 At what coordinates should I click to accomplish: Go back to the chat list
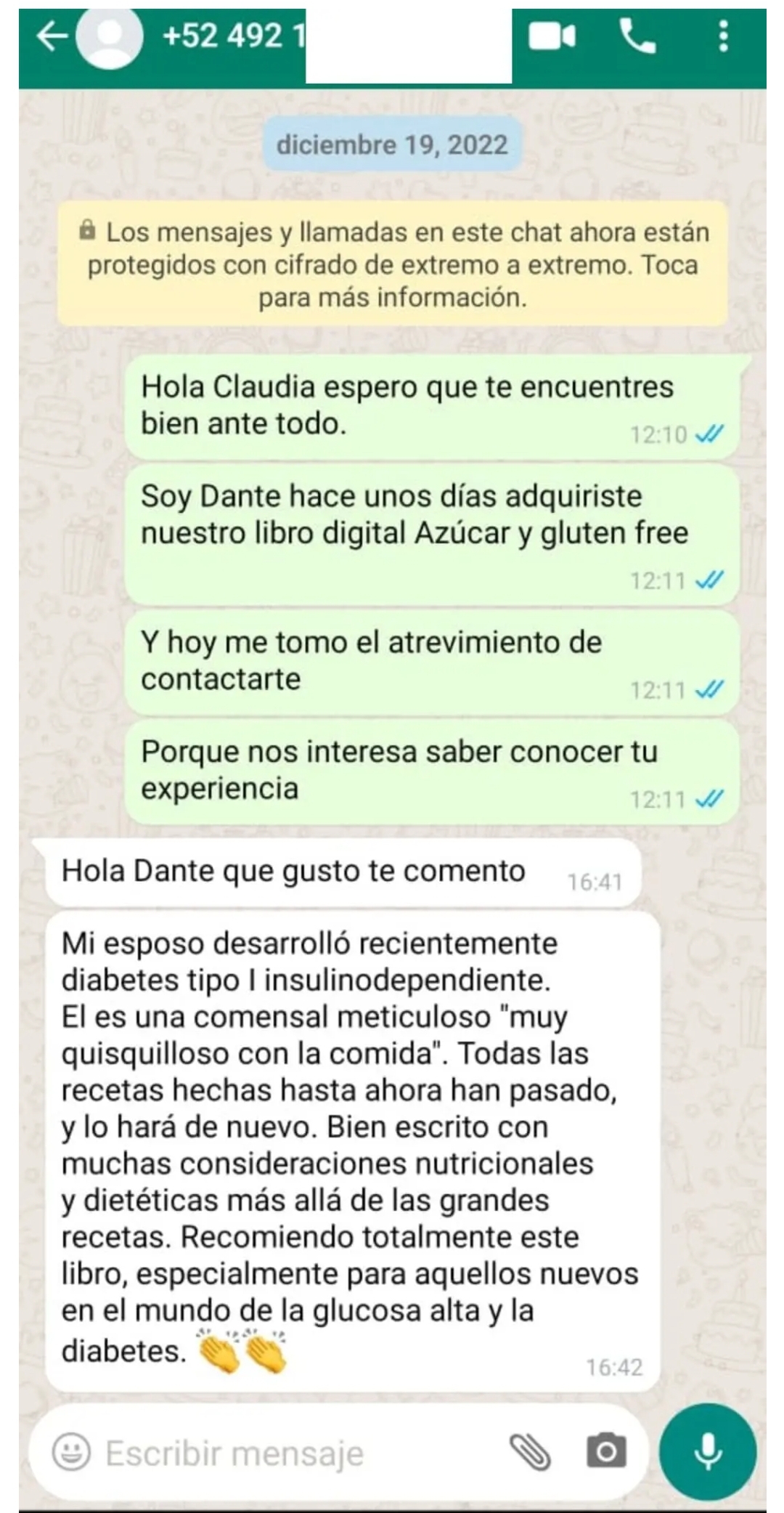(x=51, y=36)
